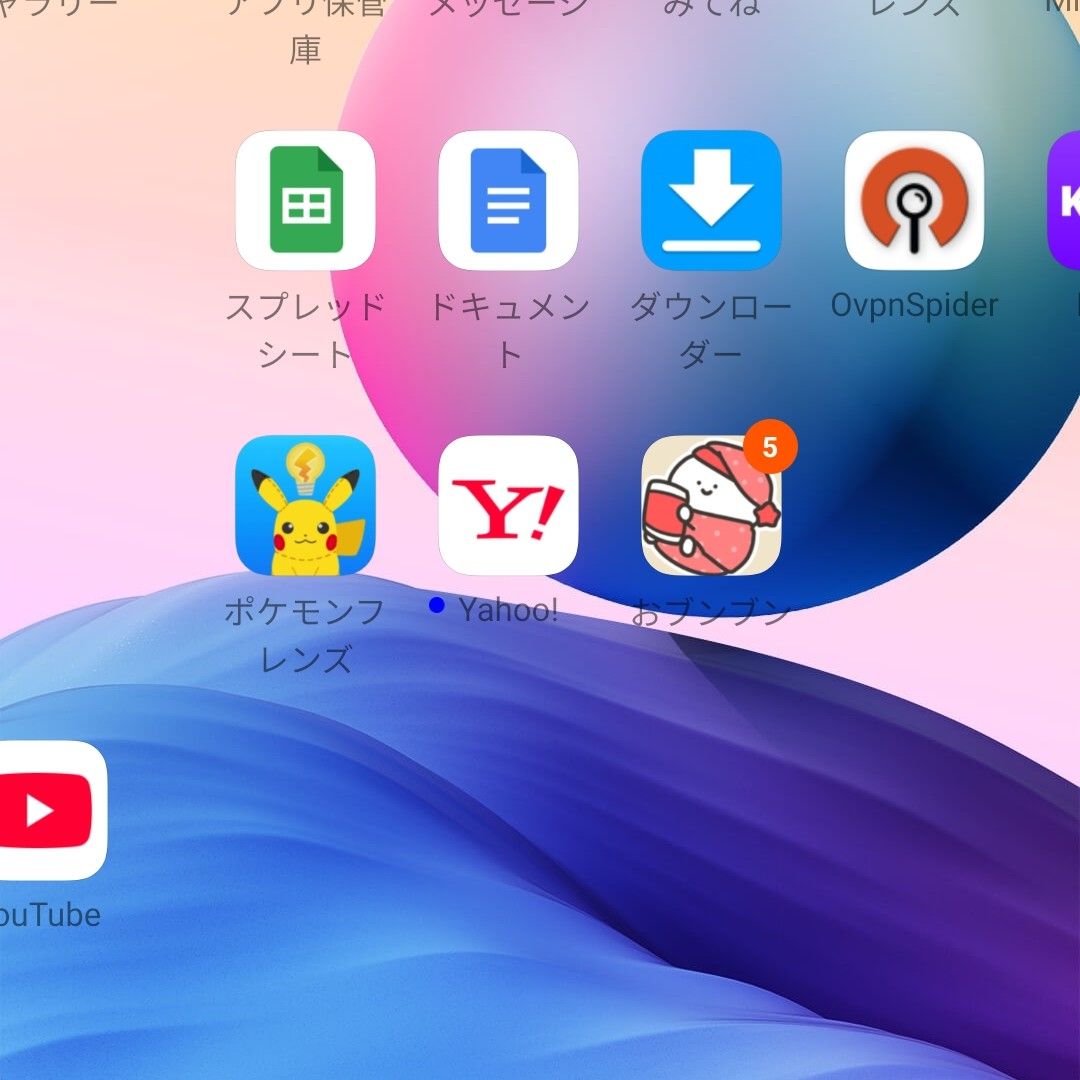Open the Google Sheets スプレッドシート app
Screen dimensions: 1080x1080
click(305, 200)
